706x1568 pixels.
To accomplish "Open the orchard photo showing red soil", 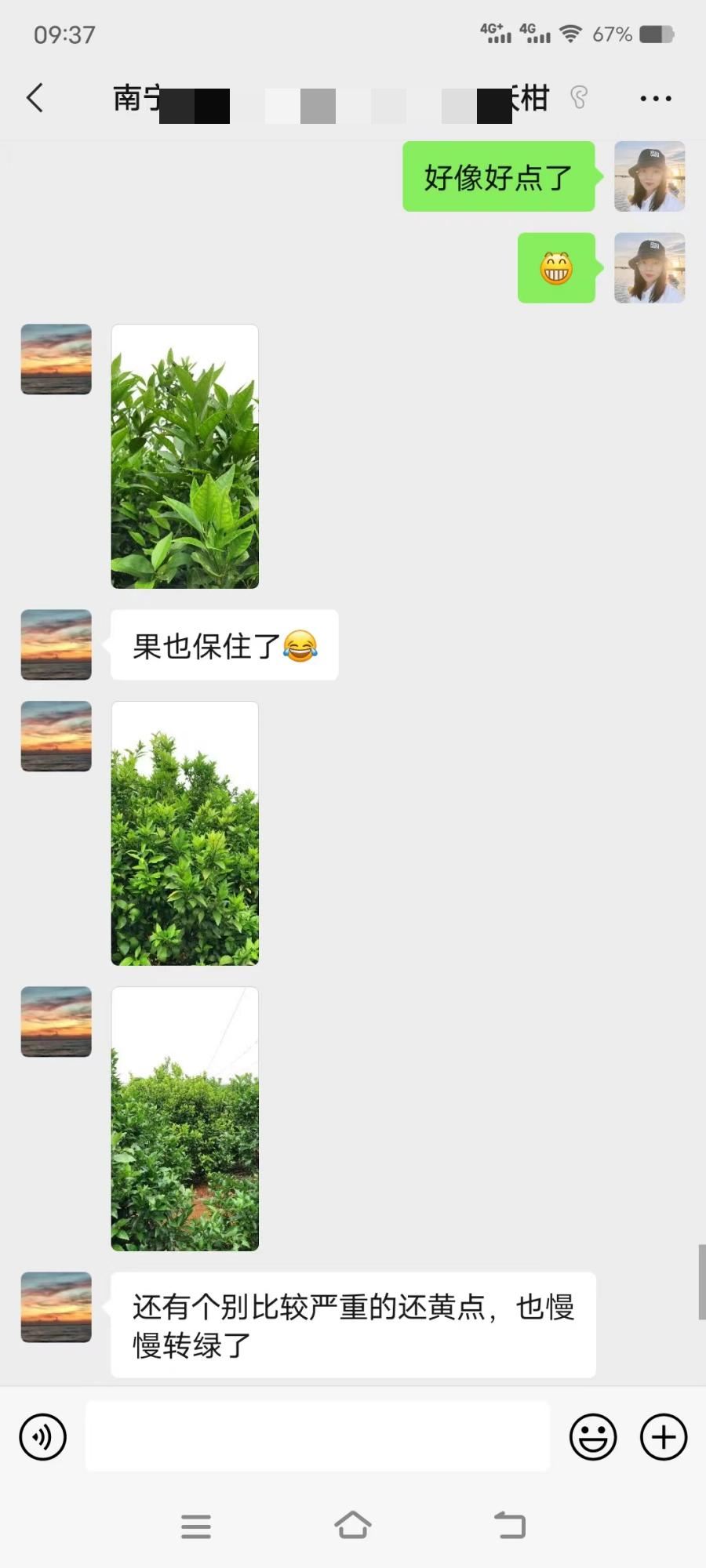I will coord(185,1119).
